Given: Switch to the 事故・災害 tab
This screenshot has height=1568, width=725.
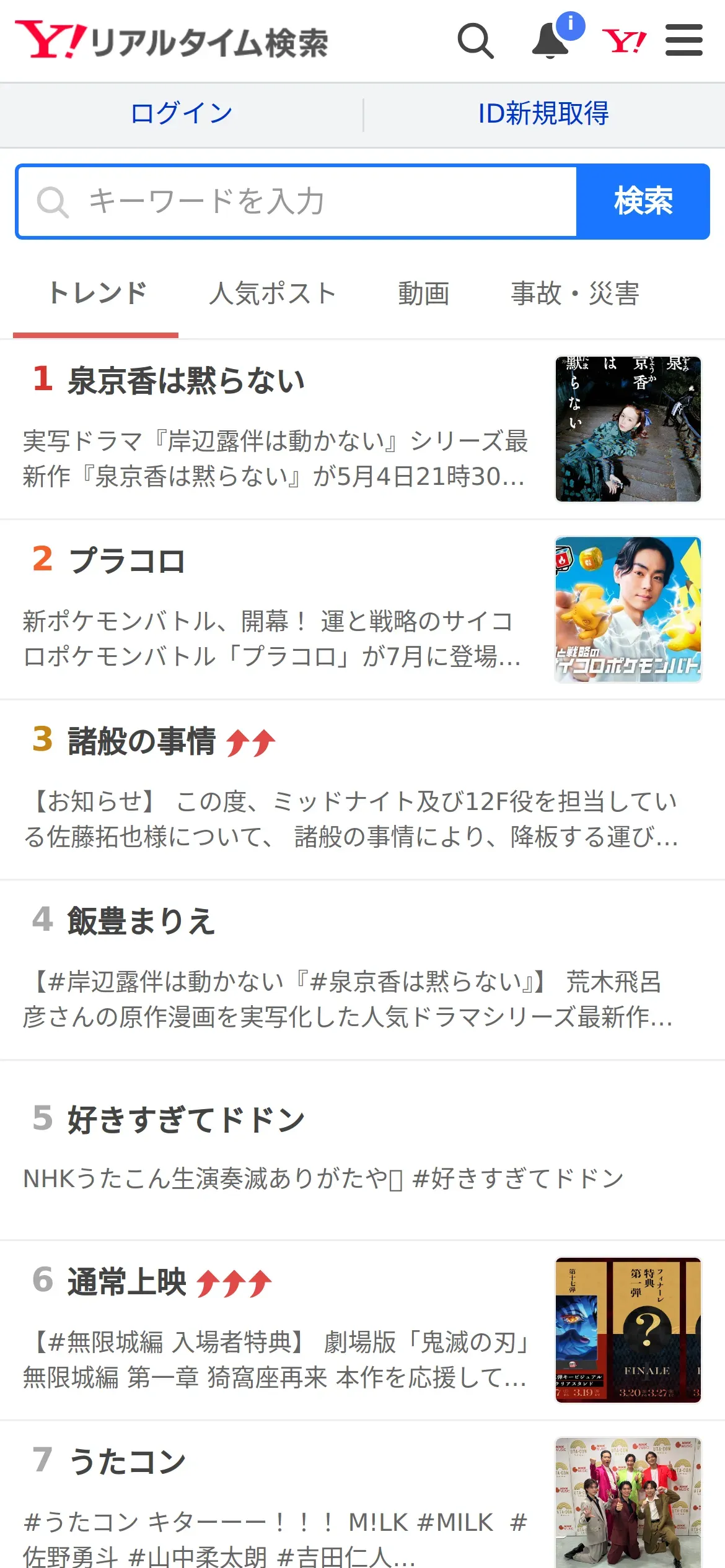Looking at the screenshot, I should [x=574, y=294].
